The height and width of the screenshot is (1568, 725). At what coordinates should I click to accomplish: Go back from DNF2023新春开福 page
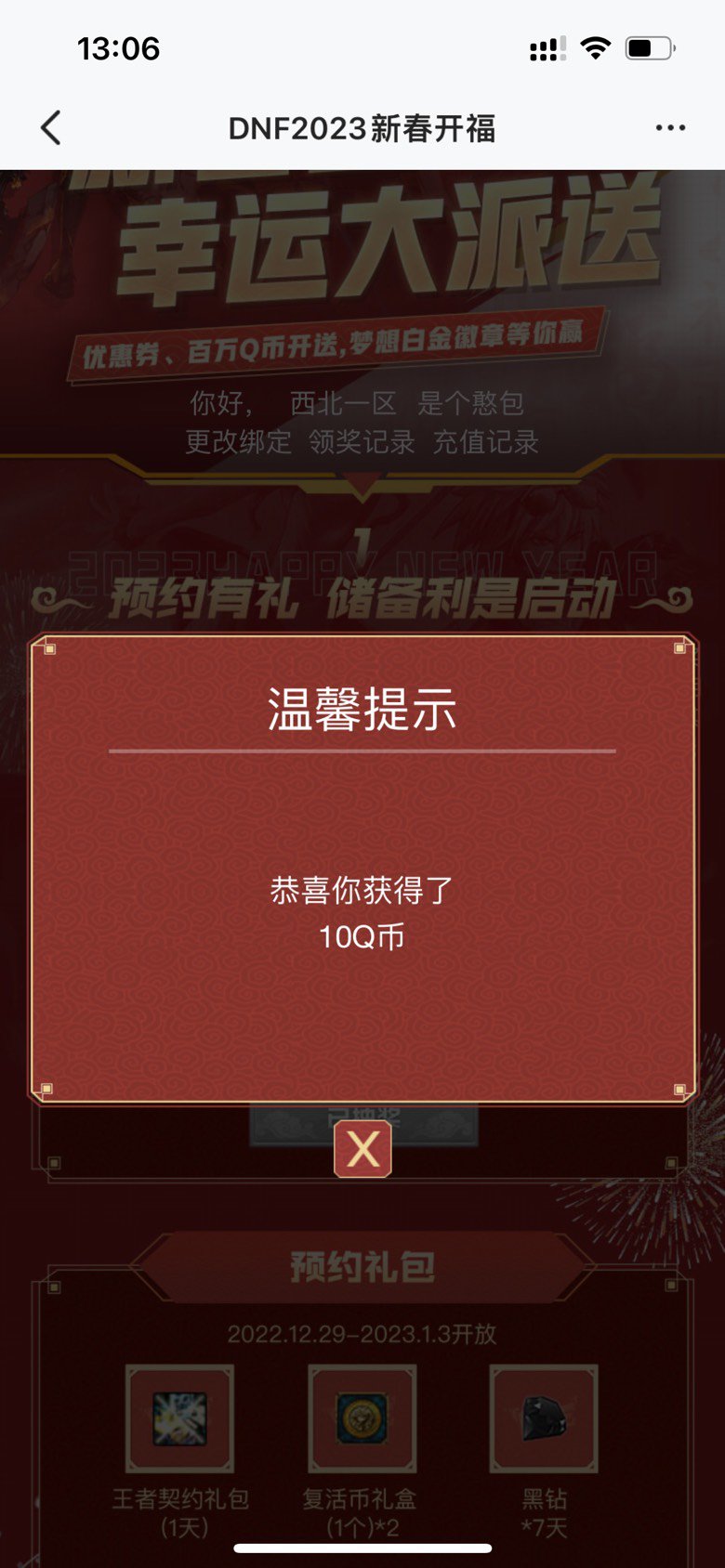point(51,128)
